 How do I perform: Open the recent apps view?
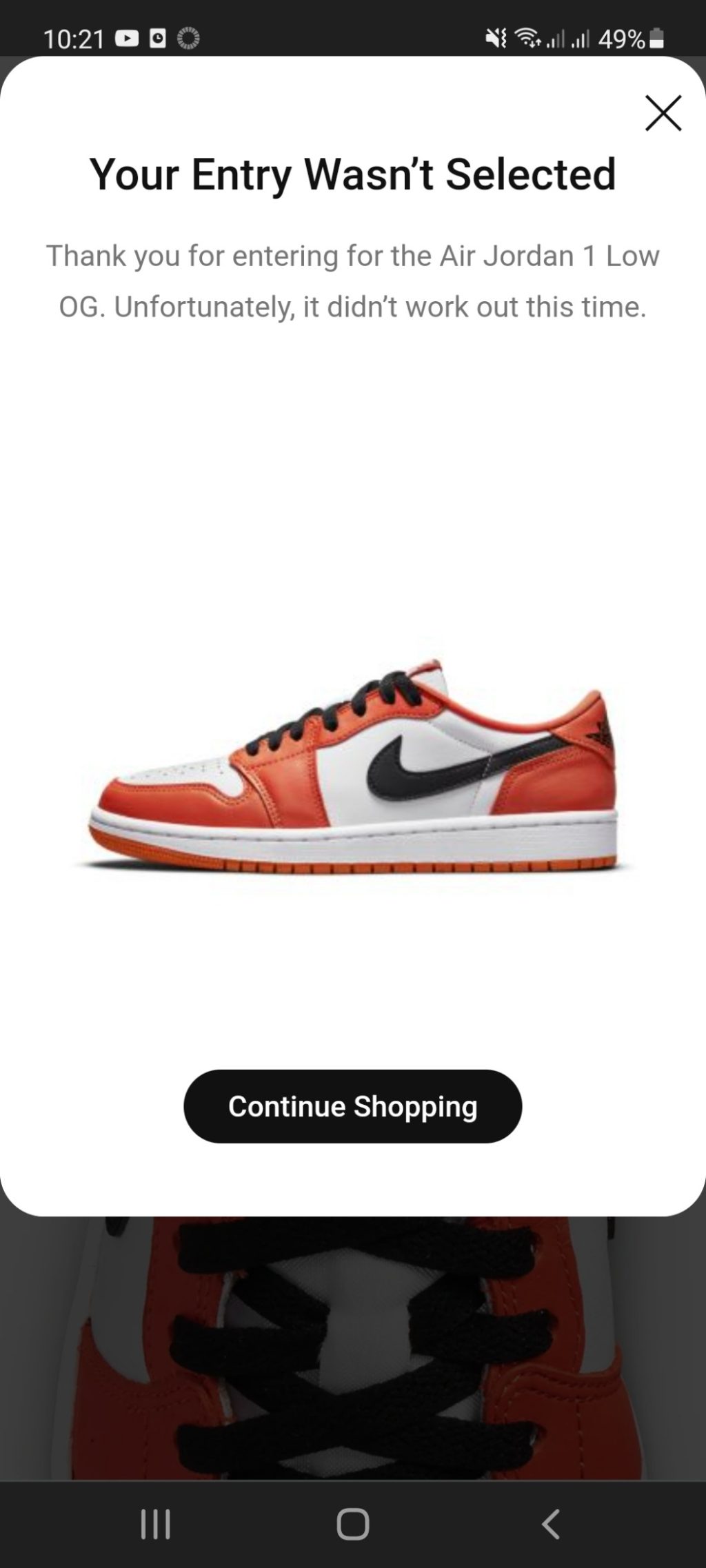155,1524
